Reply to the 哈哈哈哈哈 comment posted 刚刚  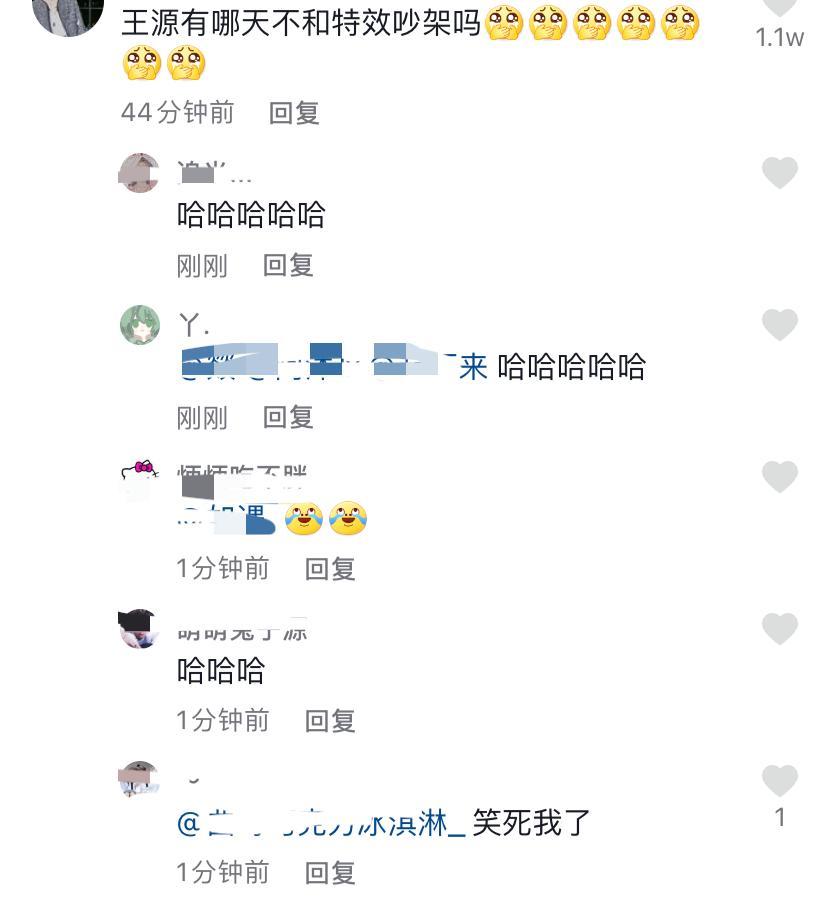tap(288, 265)
